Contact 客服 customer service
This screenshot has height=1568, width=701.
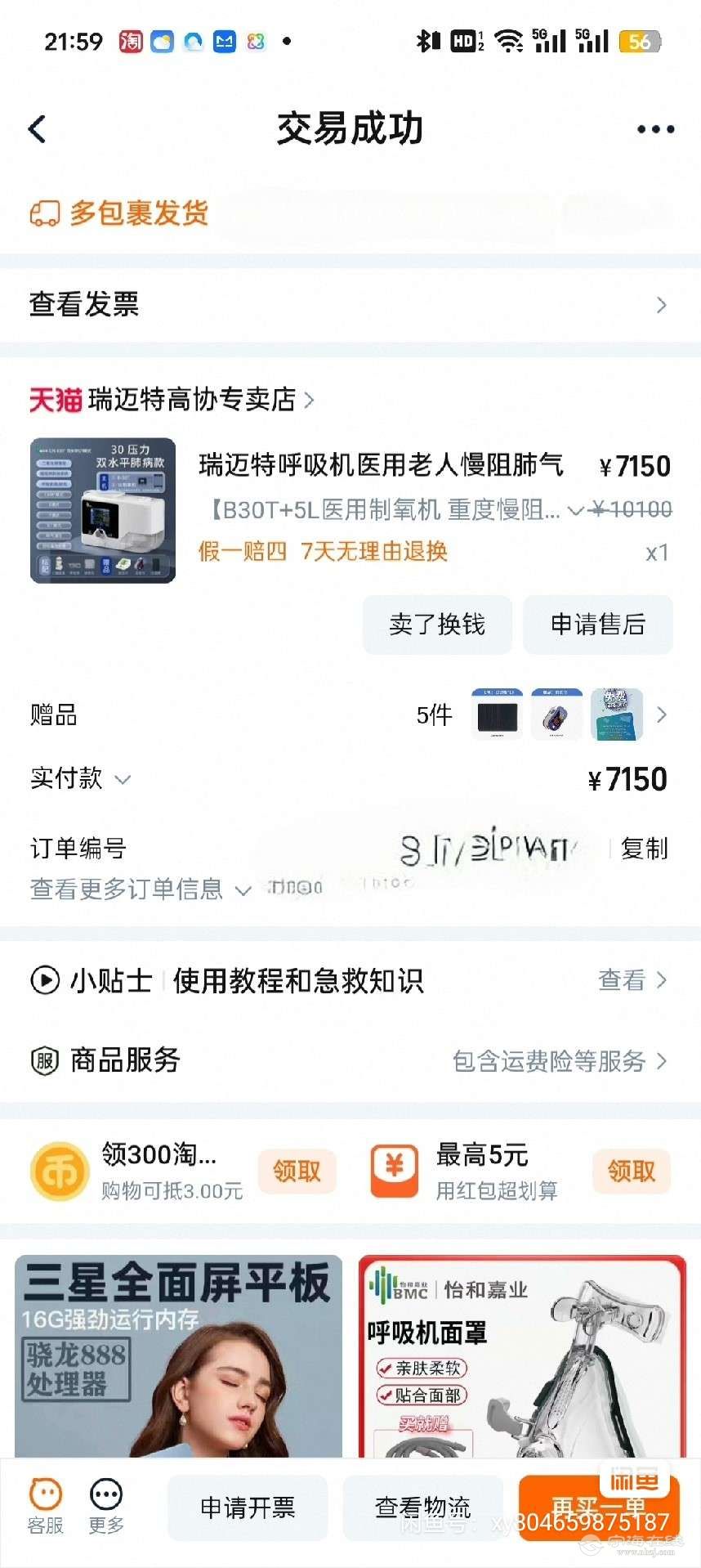[x=46, y=1506]
